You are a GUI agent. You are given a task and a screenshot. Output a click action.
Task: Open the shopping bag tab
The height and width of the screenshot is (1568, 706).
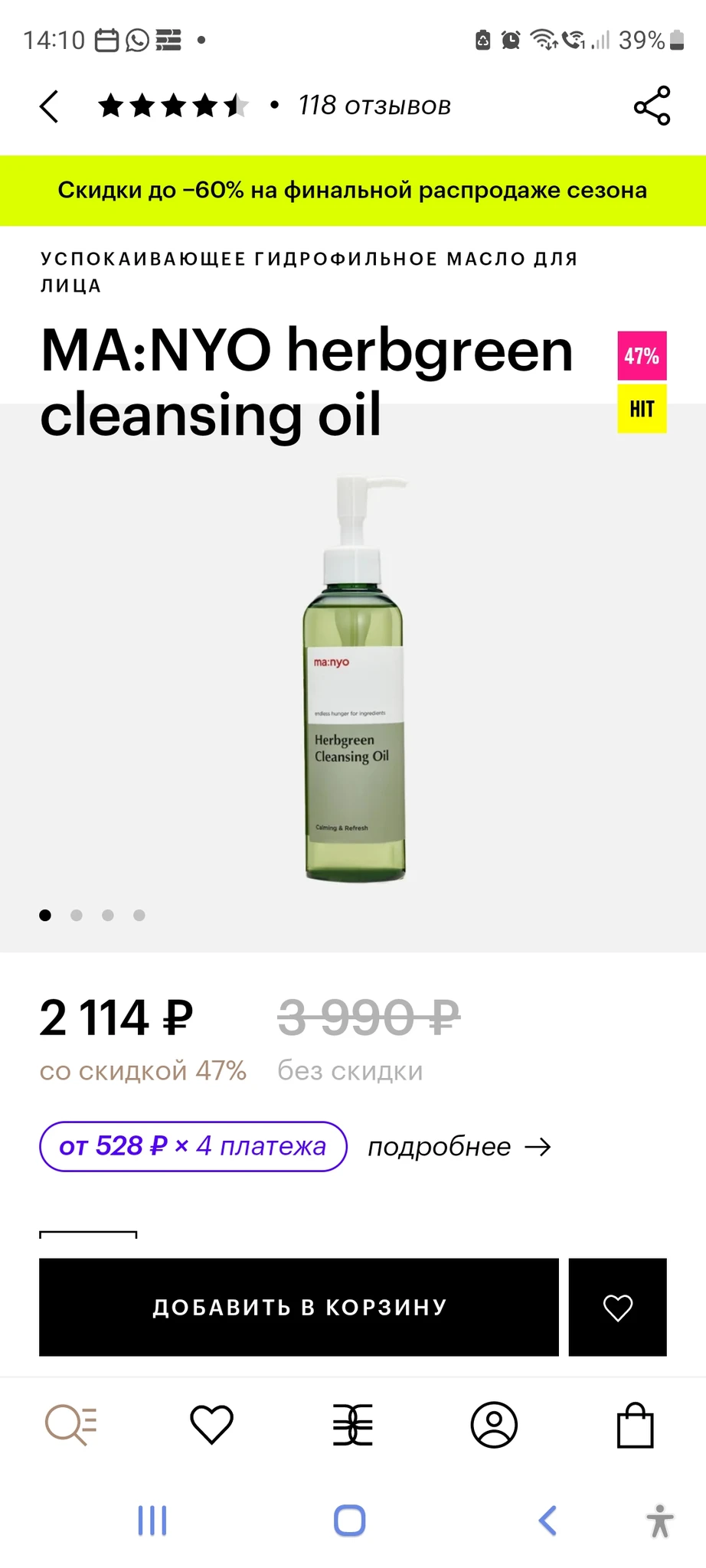point(636,1425)
